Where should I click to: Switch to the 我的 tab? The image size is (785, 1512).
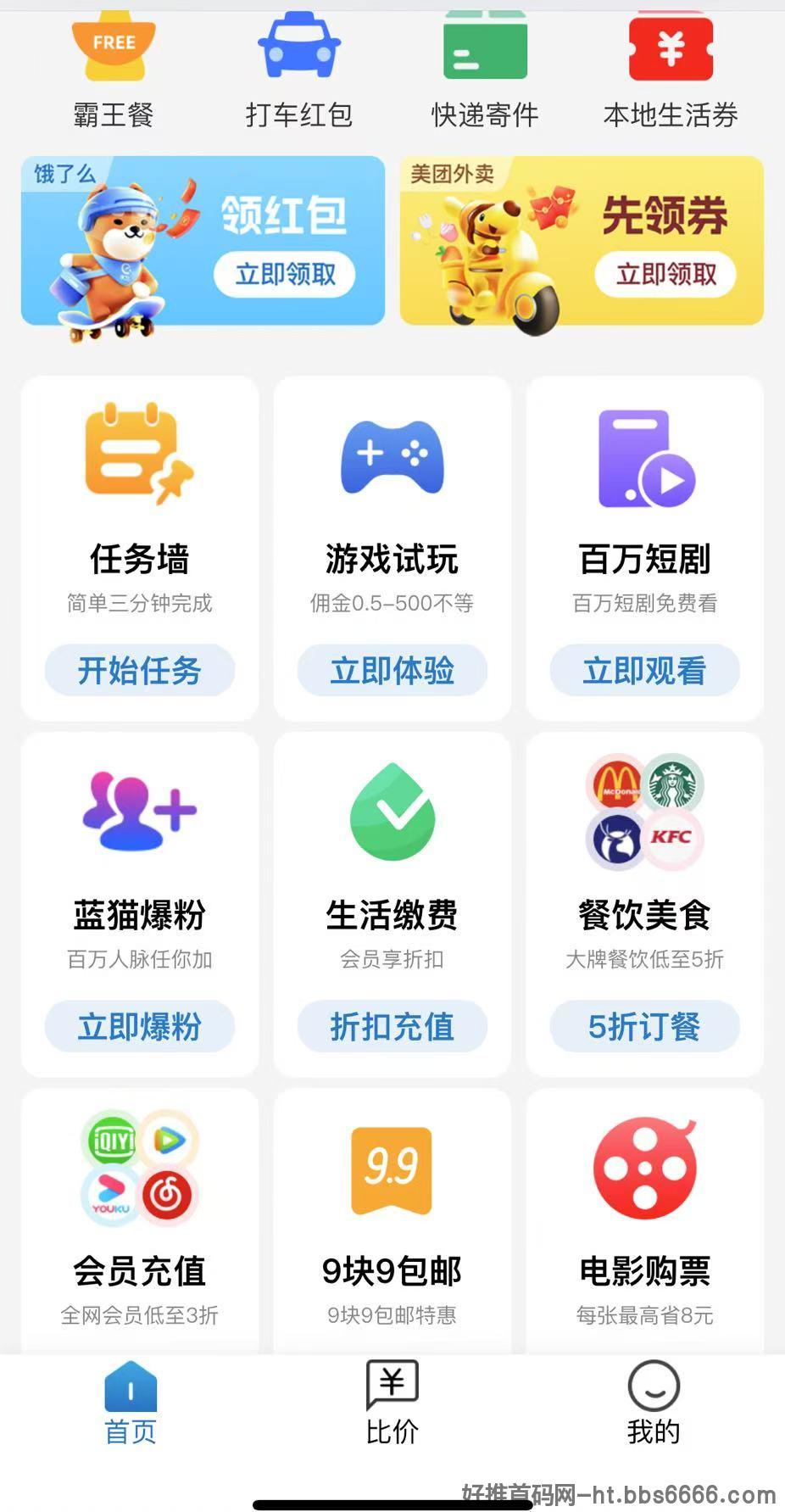pos(654,1403)
